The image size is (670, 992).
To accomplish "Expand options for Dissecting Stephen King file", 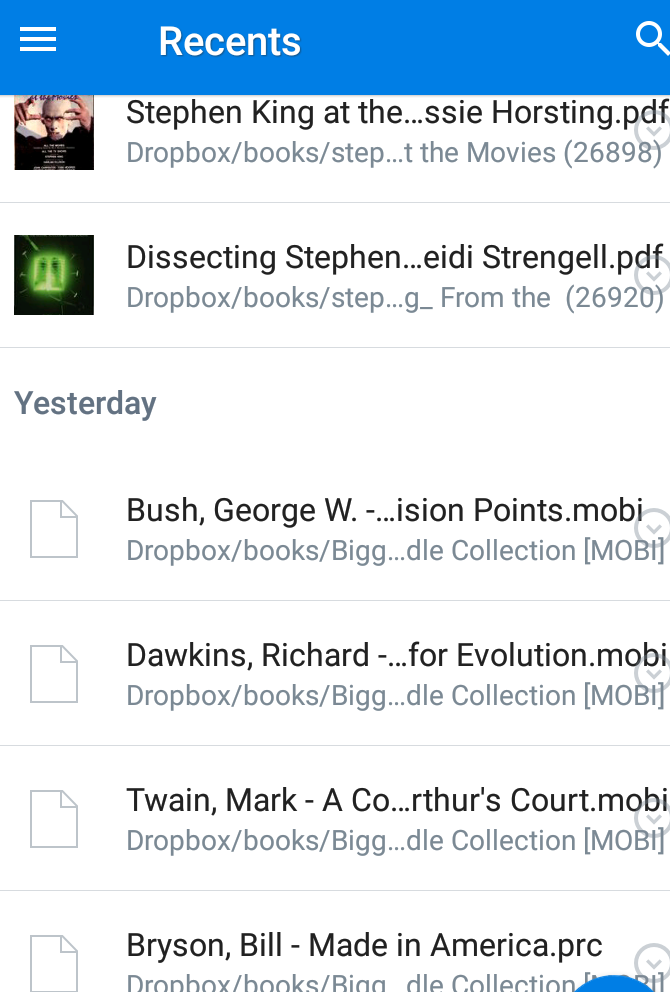I will click(654, 275).
